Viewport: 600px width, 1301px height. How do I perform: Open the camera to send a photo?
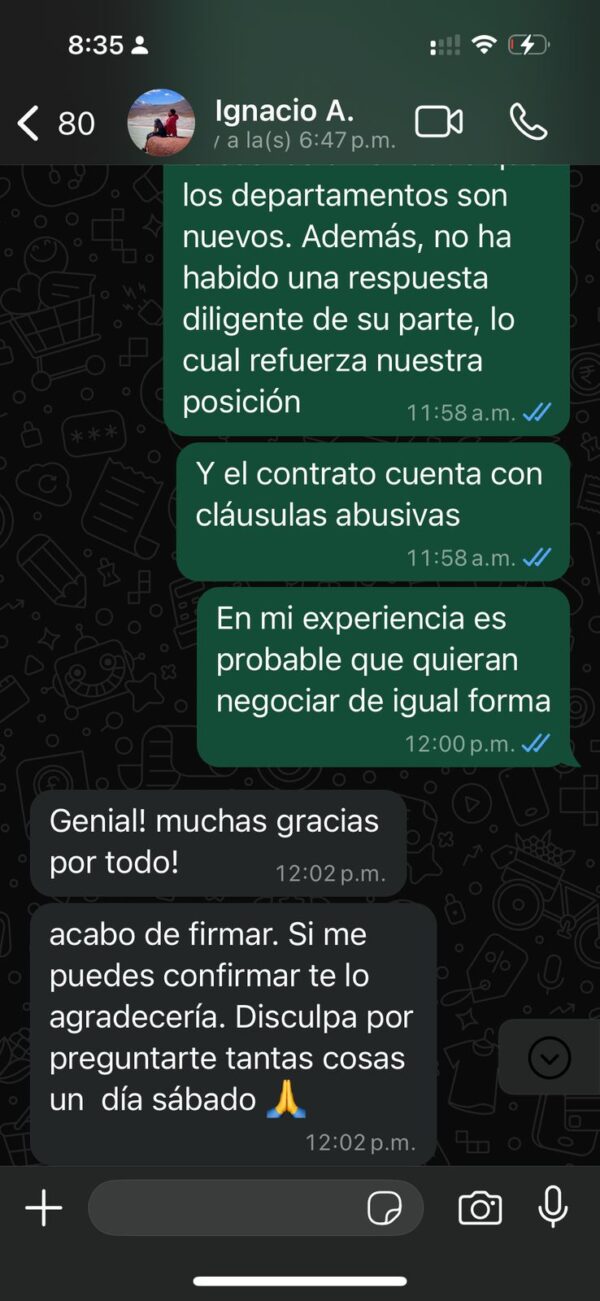(480, 1208)
